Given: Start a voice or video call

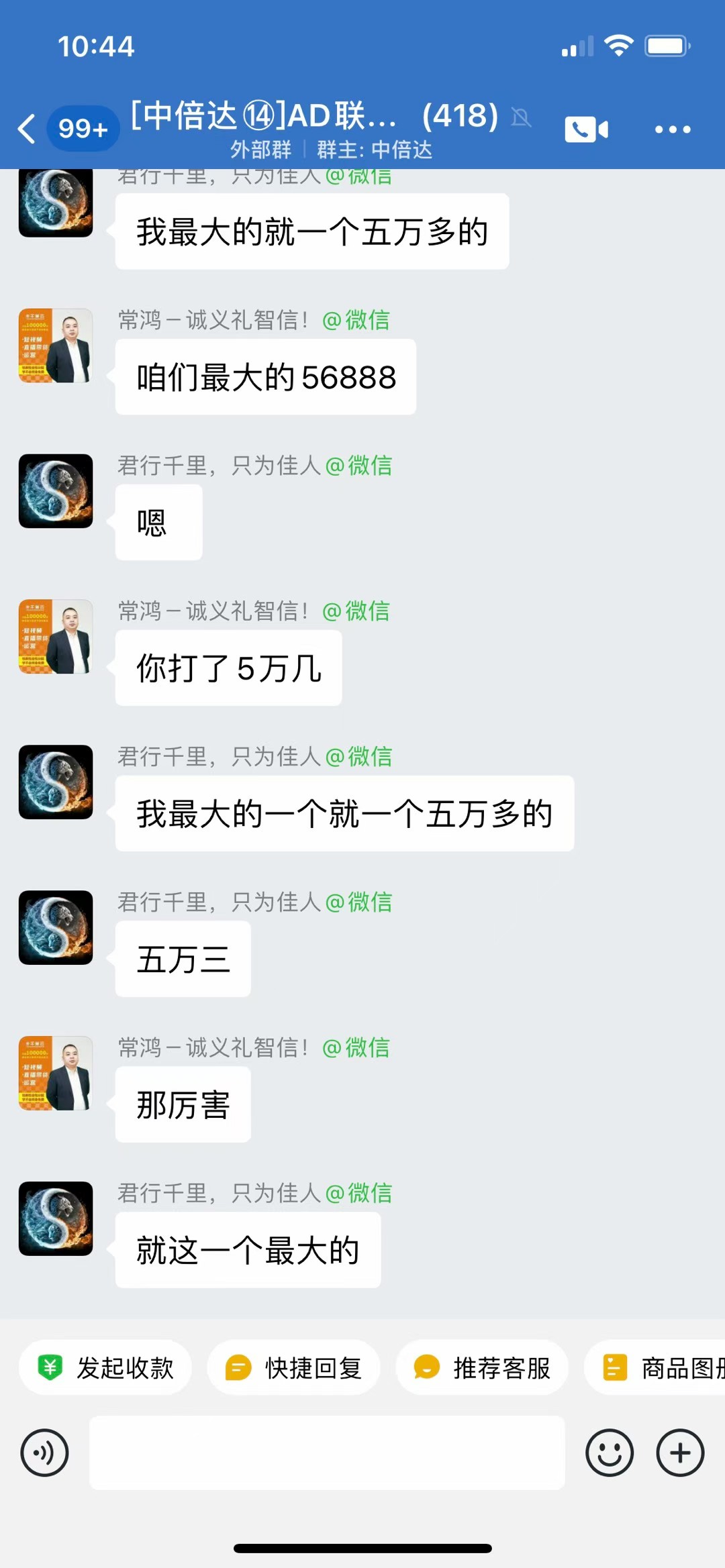Looking at the screenshot, I should [x=587, y=128].
